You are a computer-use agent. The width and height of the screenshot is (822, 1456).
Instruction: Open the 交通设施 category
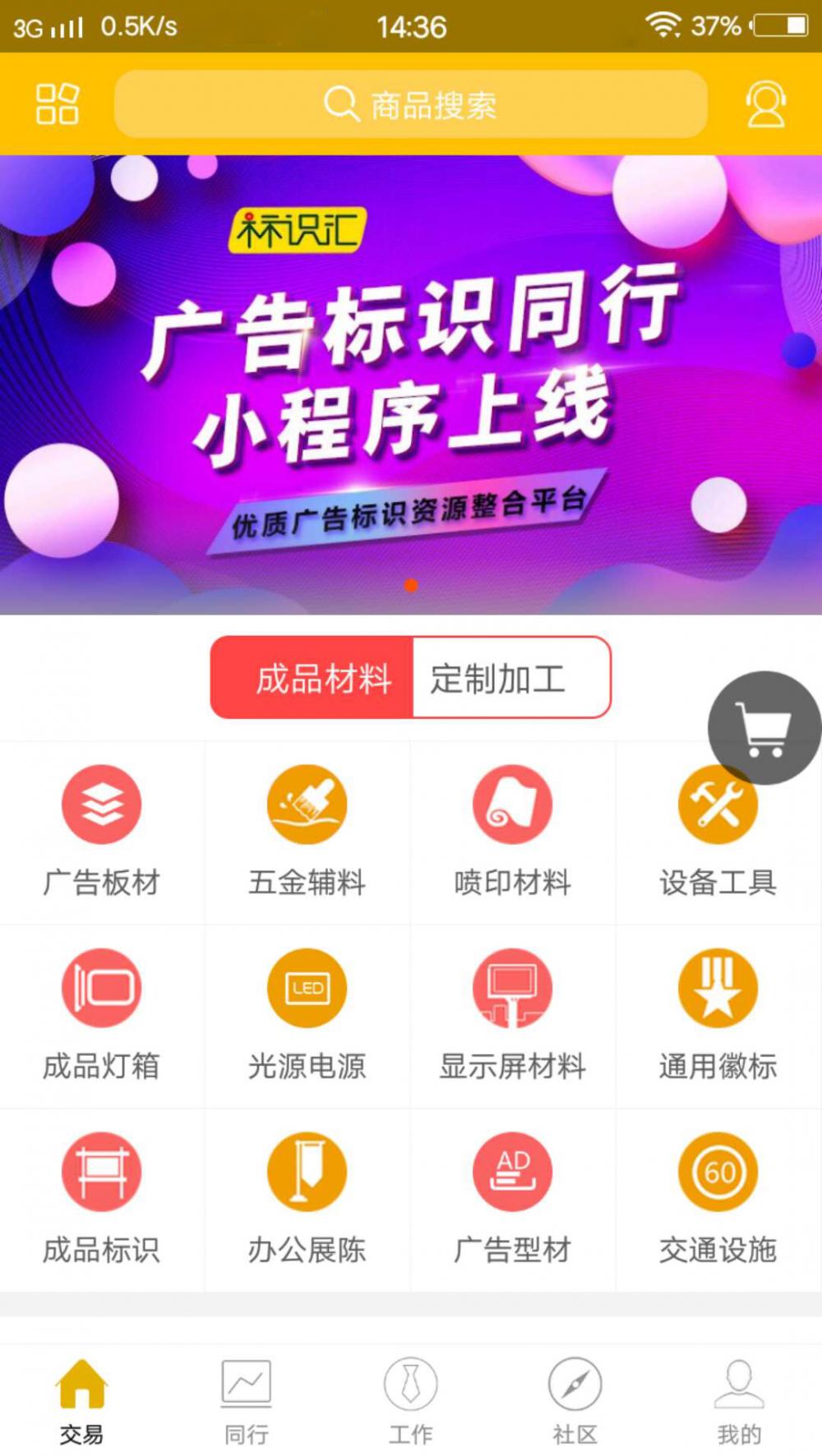coord(718,1200)
